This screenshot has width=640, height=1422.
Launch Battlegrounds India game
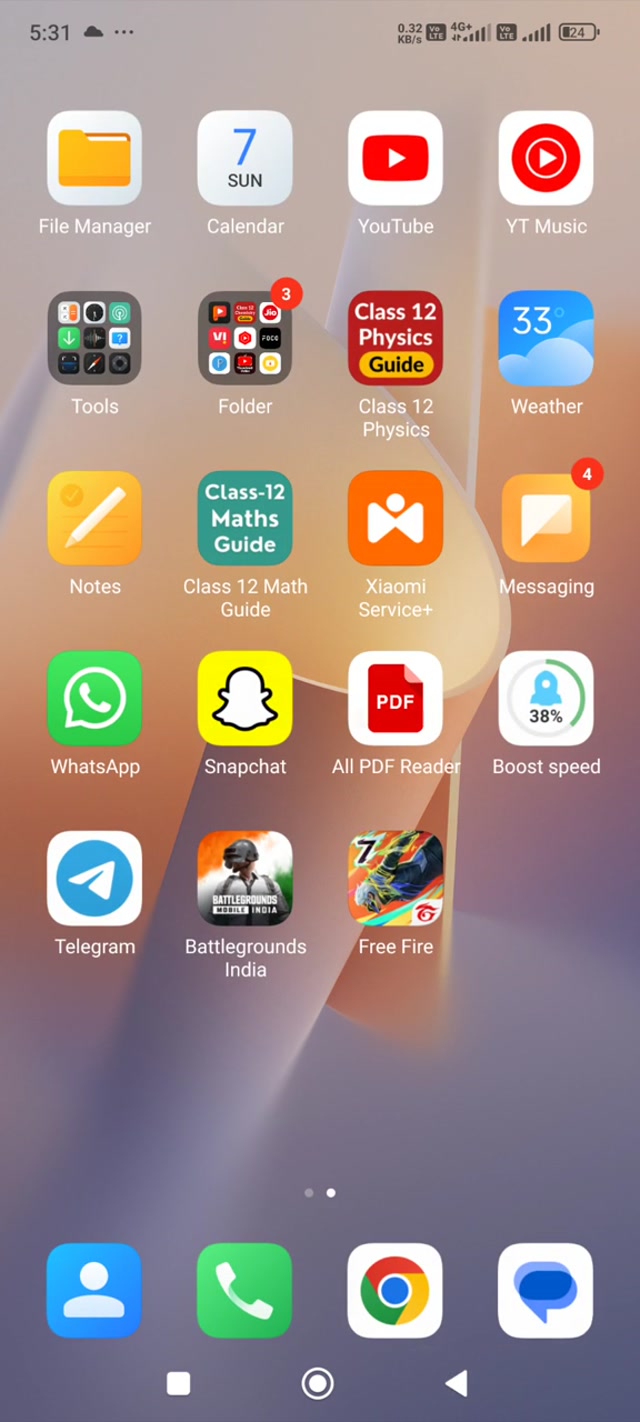pyautogui.click(x=245, y=878)
